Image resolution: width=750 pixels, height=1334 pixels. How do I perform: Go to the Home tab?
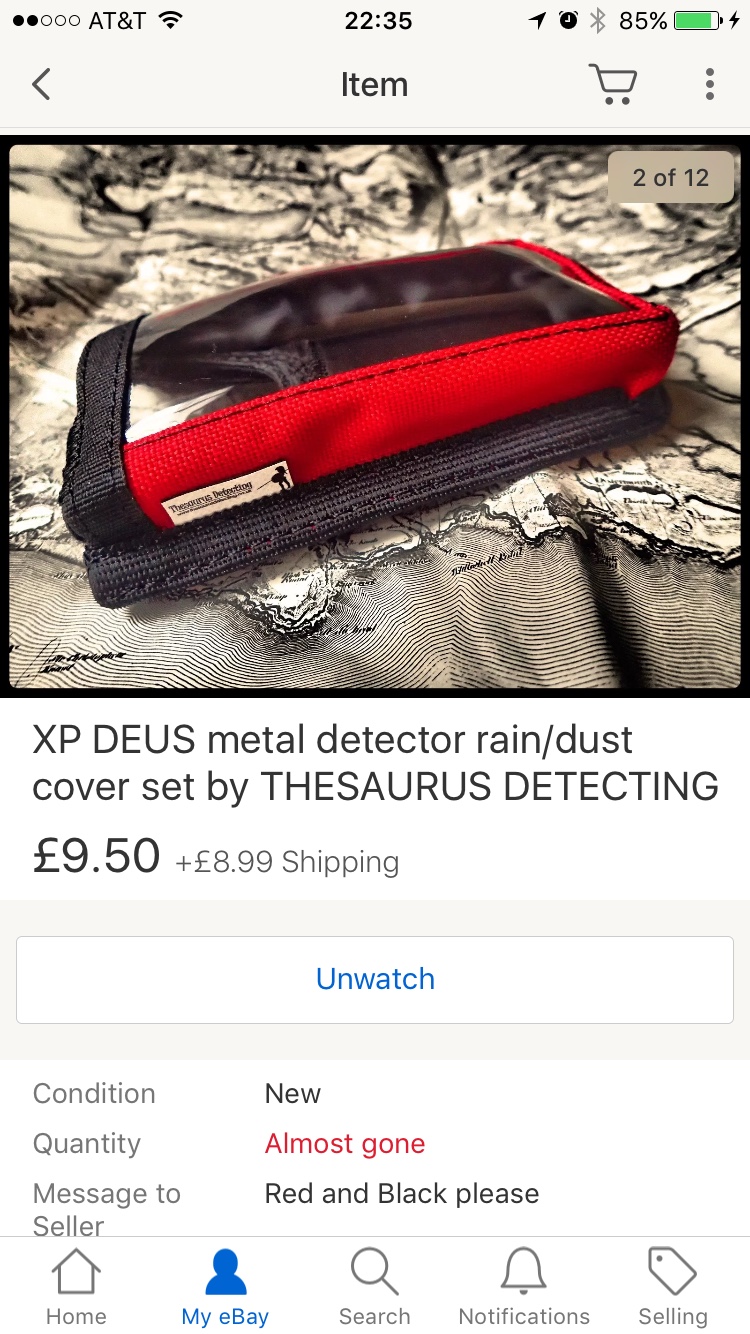[76, 1287]
